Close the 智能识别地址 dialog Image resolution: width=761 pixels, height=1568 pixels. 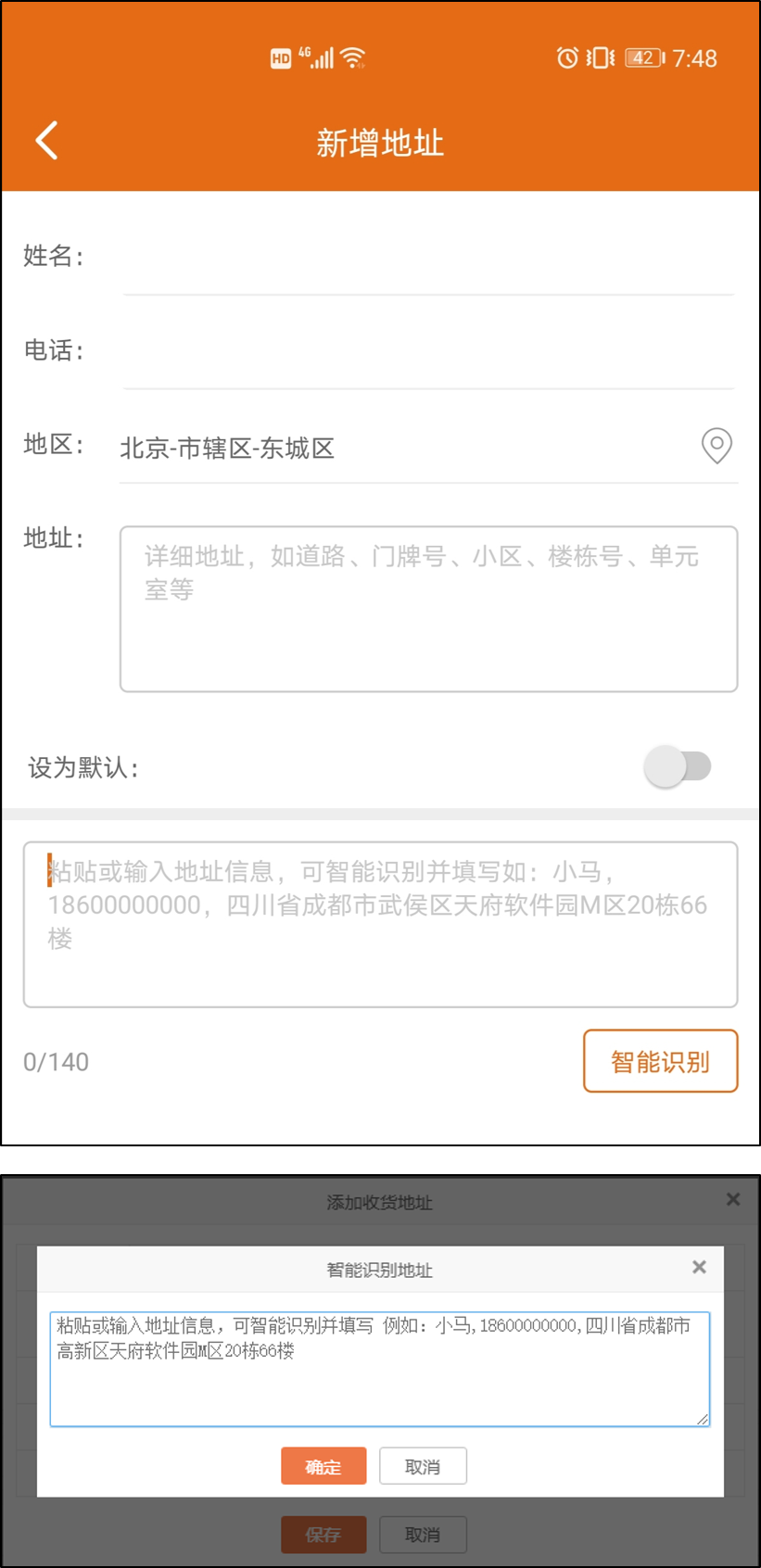pyautogui.click(x=699, y=1267)
